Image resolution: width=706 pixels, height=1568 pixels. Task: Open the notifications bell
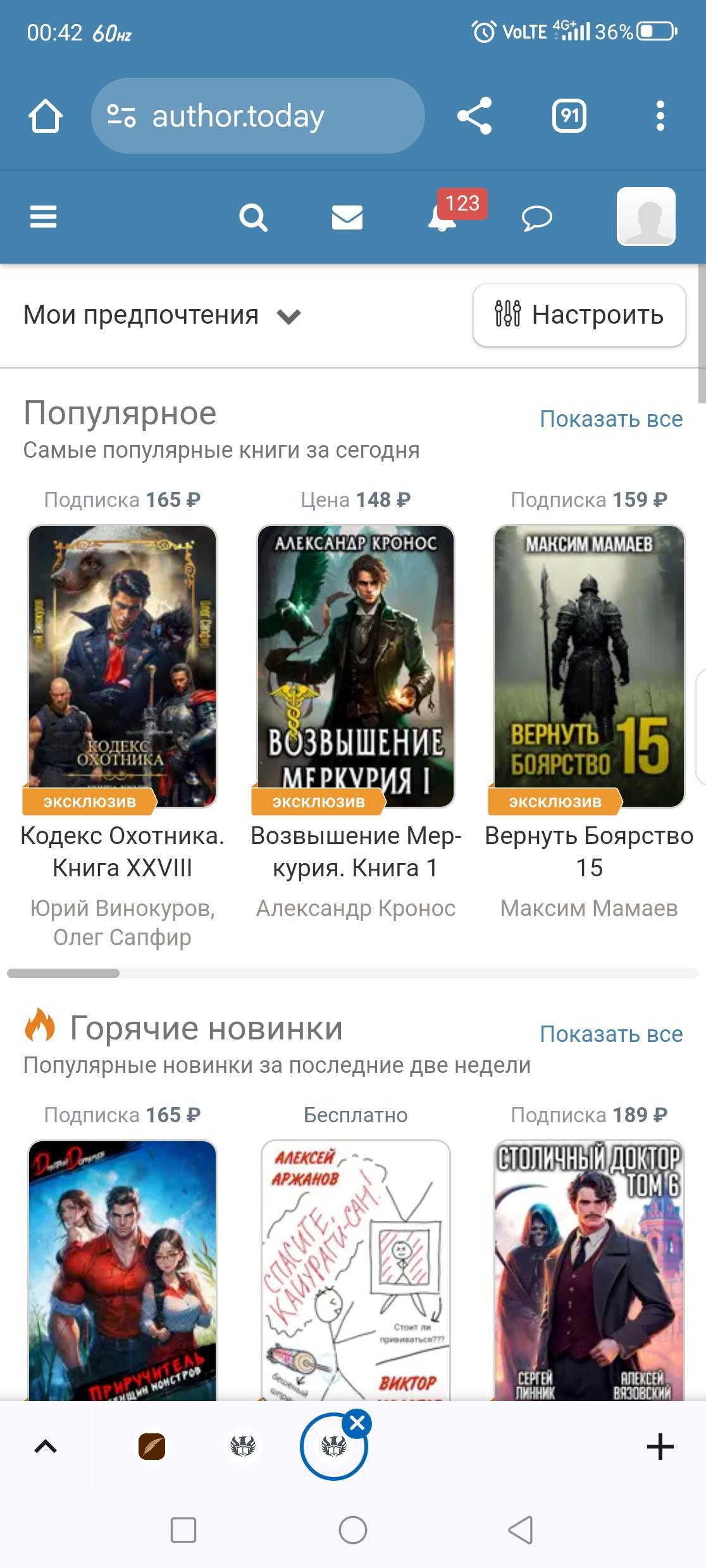click(x=442, y=218)
